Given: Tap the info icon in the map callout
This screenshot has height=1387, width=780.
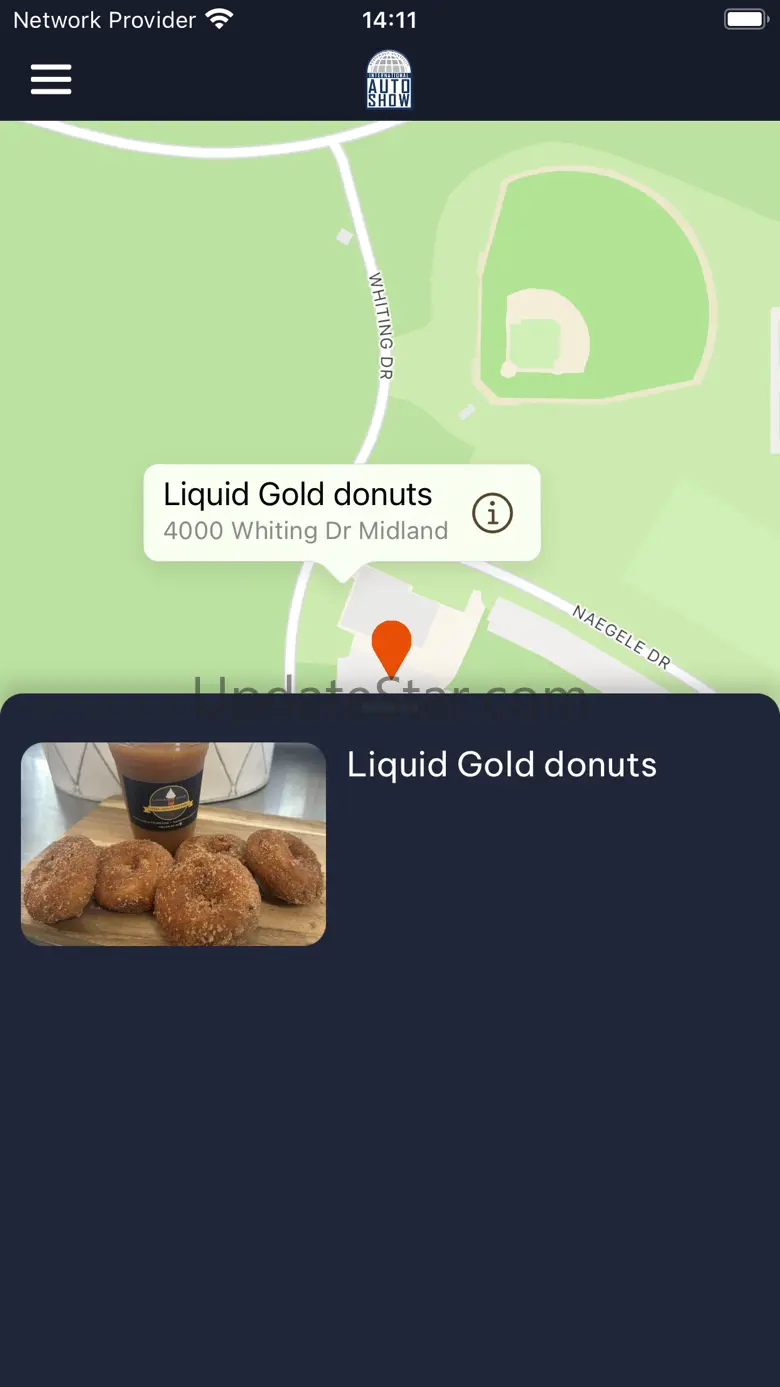Looking at the screenshot, I should pos(492,513).
